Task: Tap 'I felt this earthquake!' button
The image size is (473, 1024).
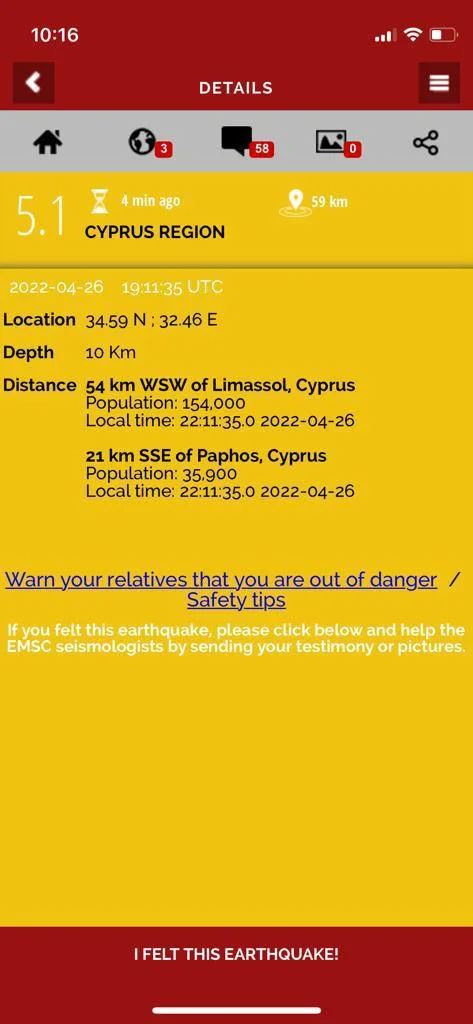Action: coord(236,953)
